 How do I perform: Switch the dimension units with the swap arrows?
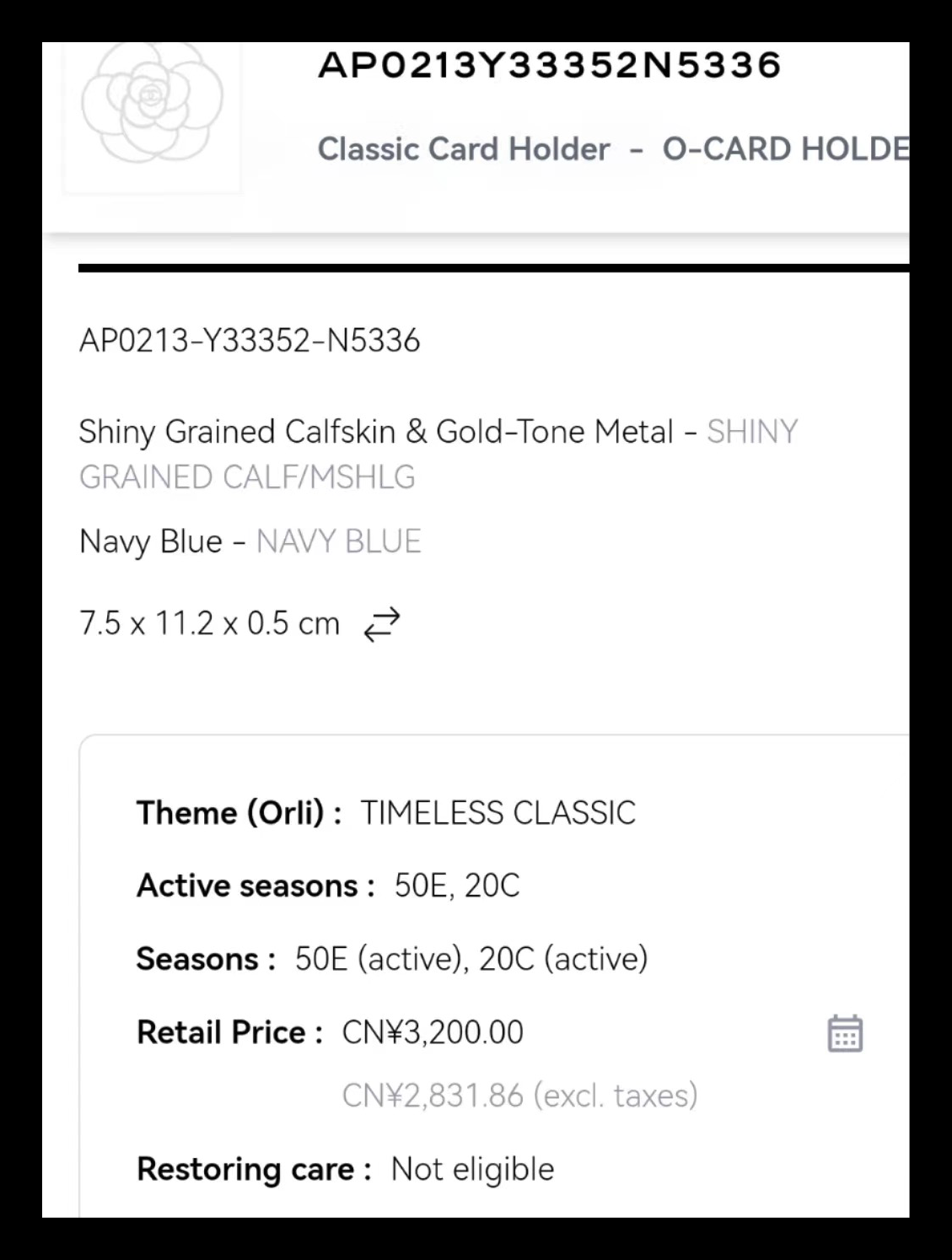(381, 625)
